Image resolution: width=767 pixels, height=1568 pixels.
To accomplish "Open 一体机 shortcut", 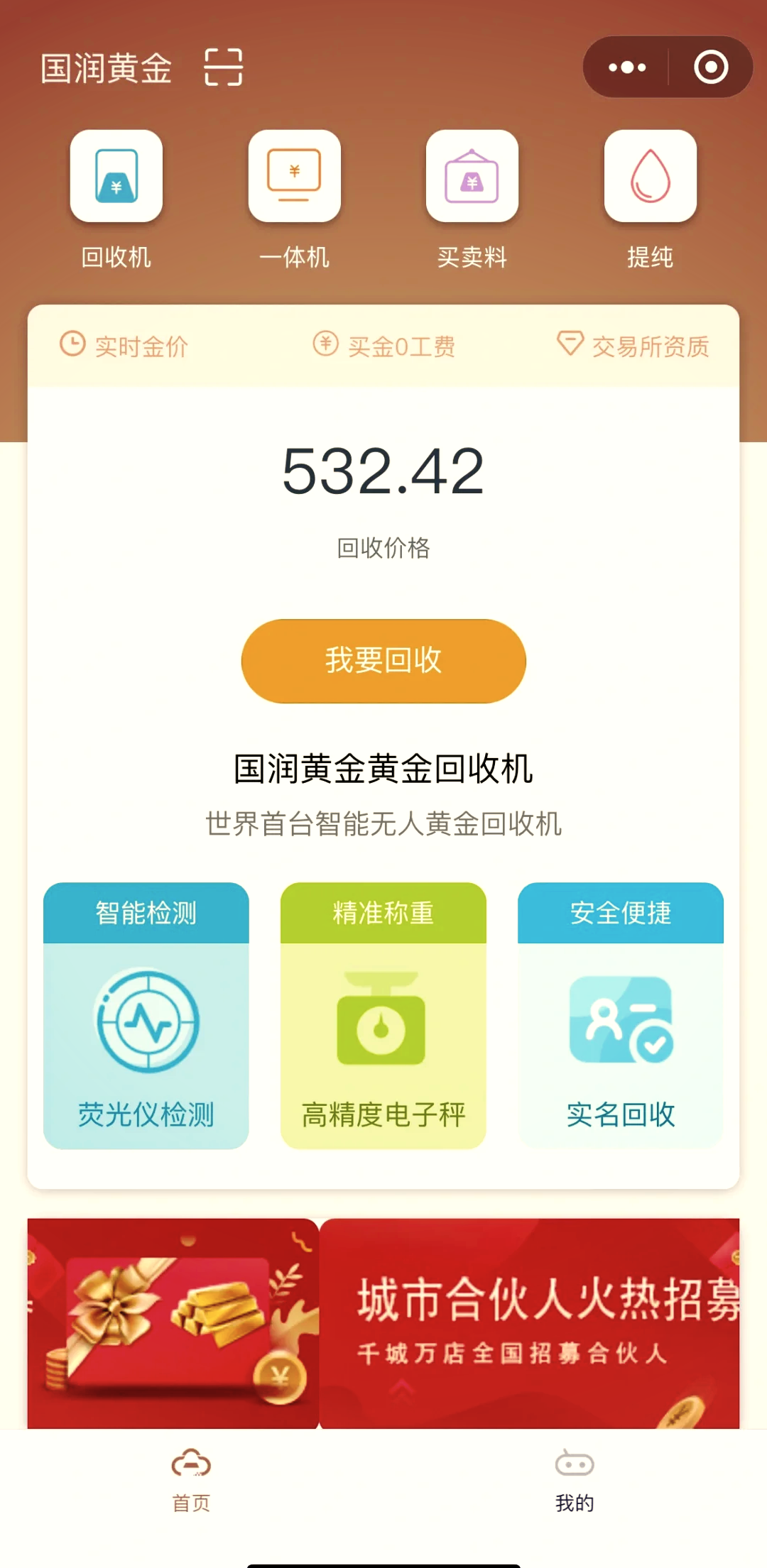I will point(294,177).
